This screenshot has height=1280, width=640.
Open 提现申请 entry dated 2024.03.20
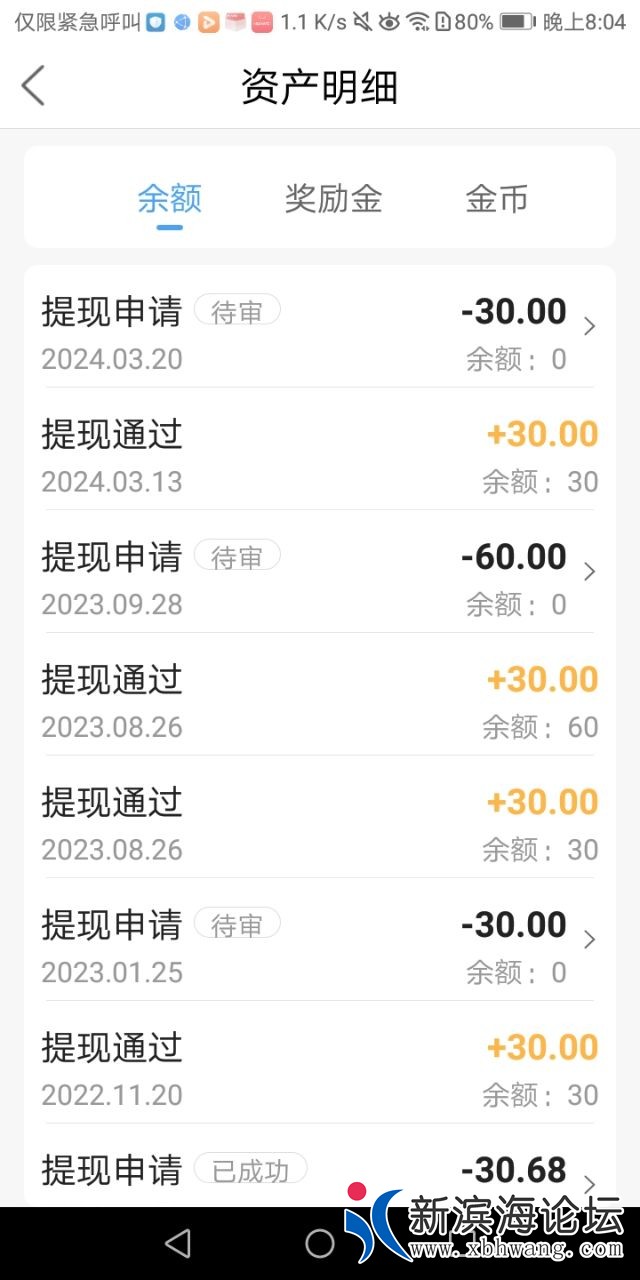tap(318, 328)
